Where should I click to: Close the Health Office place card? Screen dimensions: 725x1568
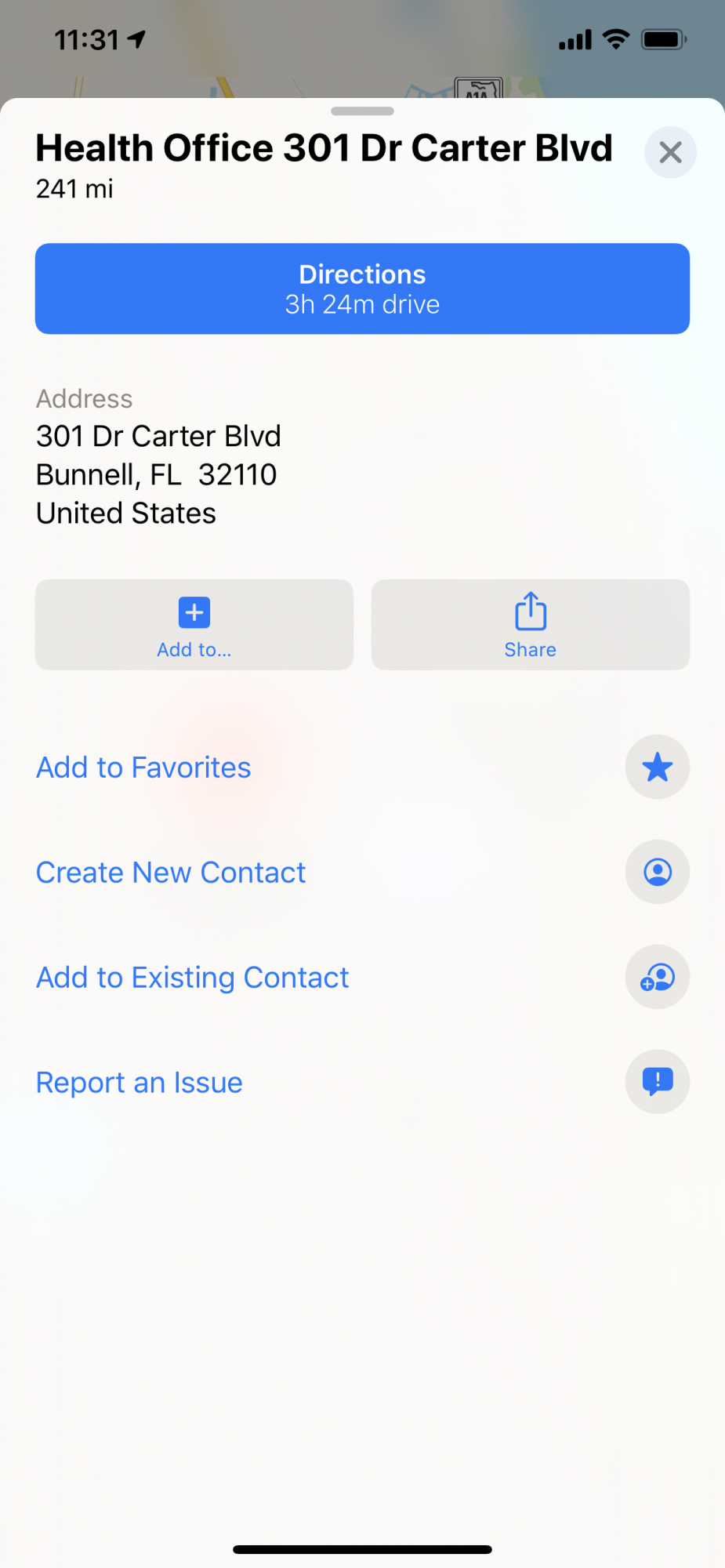(x=670, y=152)
